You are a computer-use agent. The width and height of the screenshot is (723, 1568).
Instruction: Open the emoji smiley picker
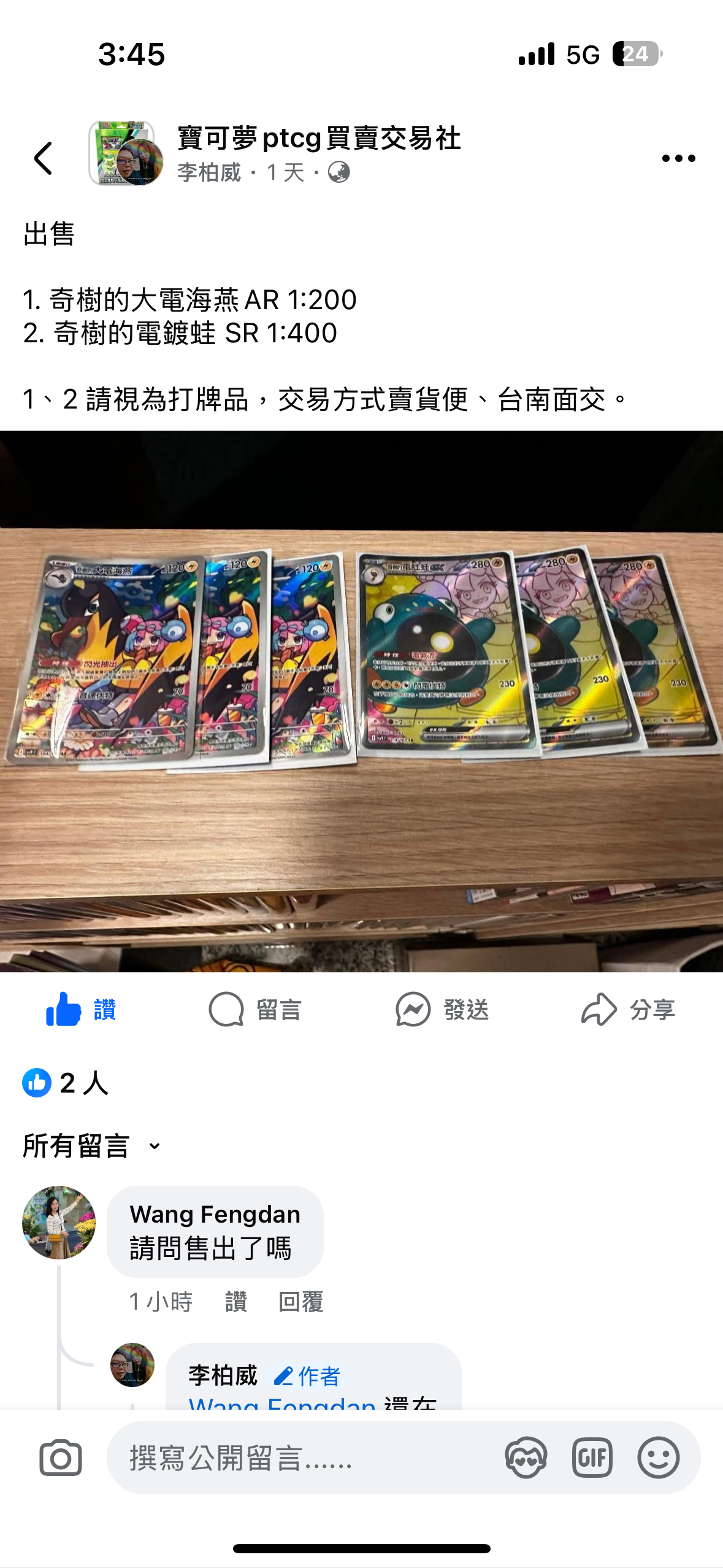coord(658,1458)
